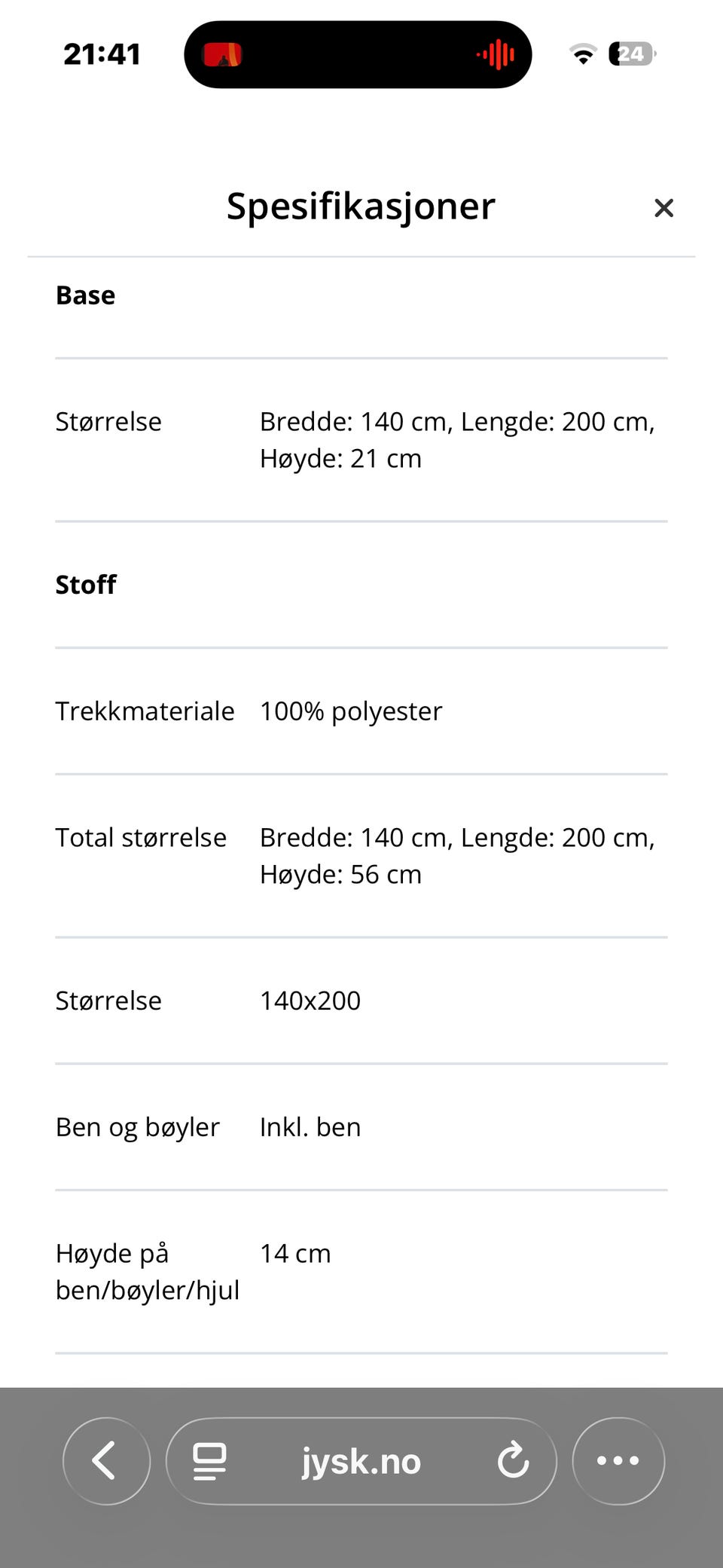
Task: Tap the Inkl. ben value text
Action: (310, 1127)
